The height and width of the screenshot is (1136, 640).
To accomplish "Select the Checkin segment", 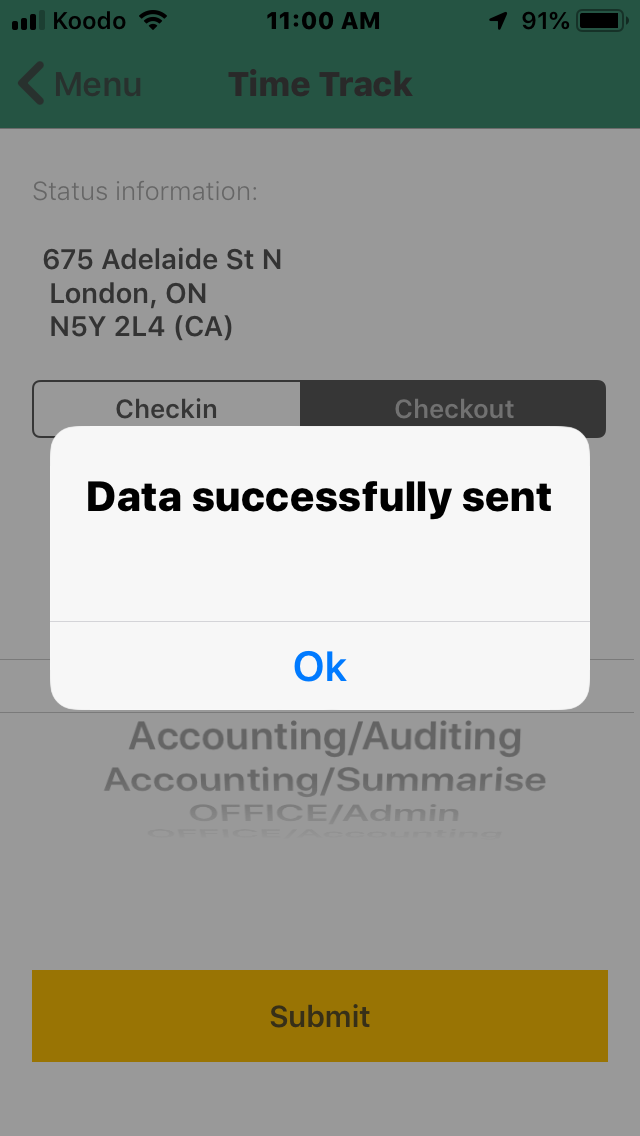I will point(166,409).
